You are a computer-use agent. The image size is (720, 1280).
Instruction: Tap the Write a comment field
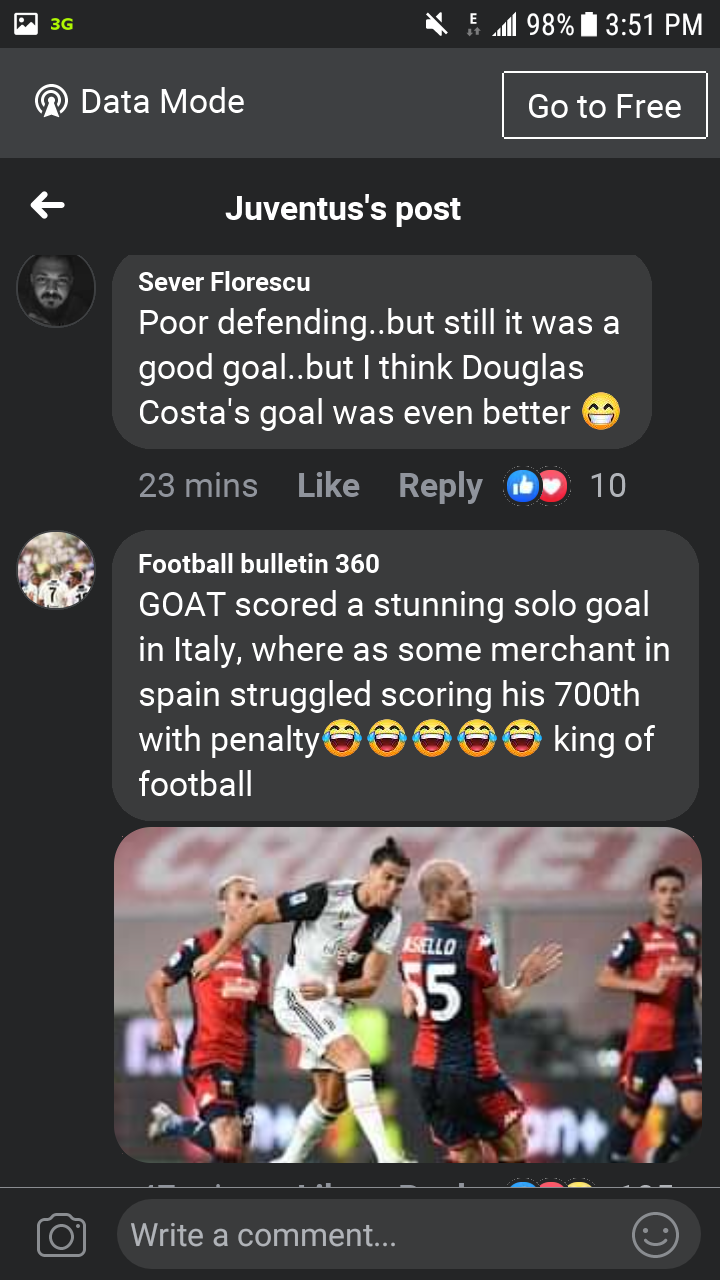pos(370,1235)
